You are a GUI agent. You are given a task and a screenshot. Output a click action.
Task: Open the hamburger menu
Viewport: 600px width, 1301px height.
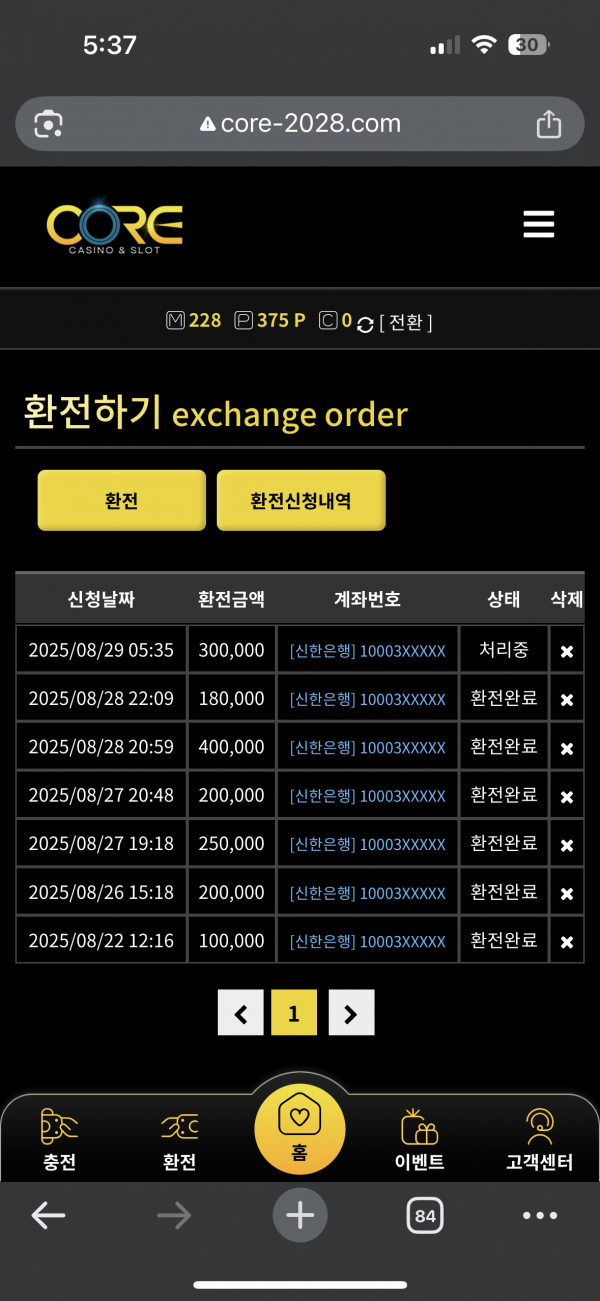pos(538,224)
